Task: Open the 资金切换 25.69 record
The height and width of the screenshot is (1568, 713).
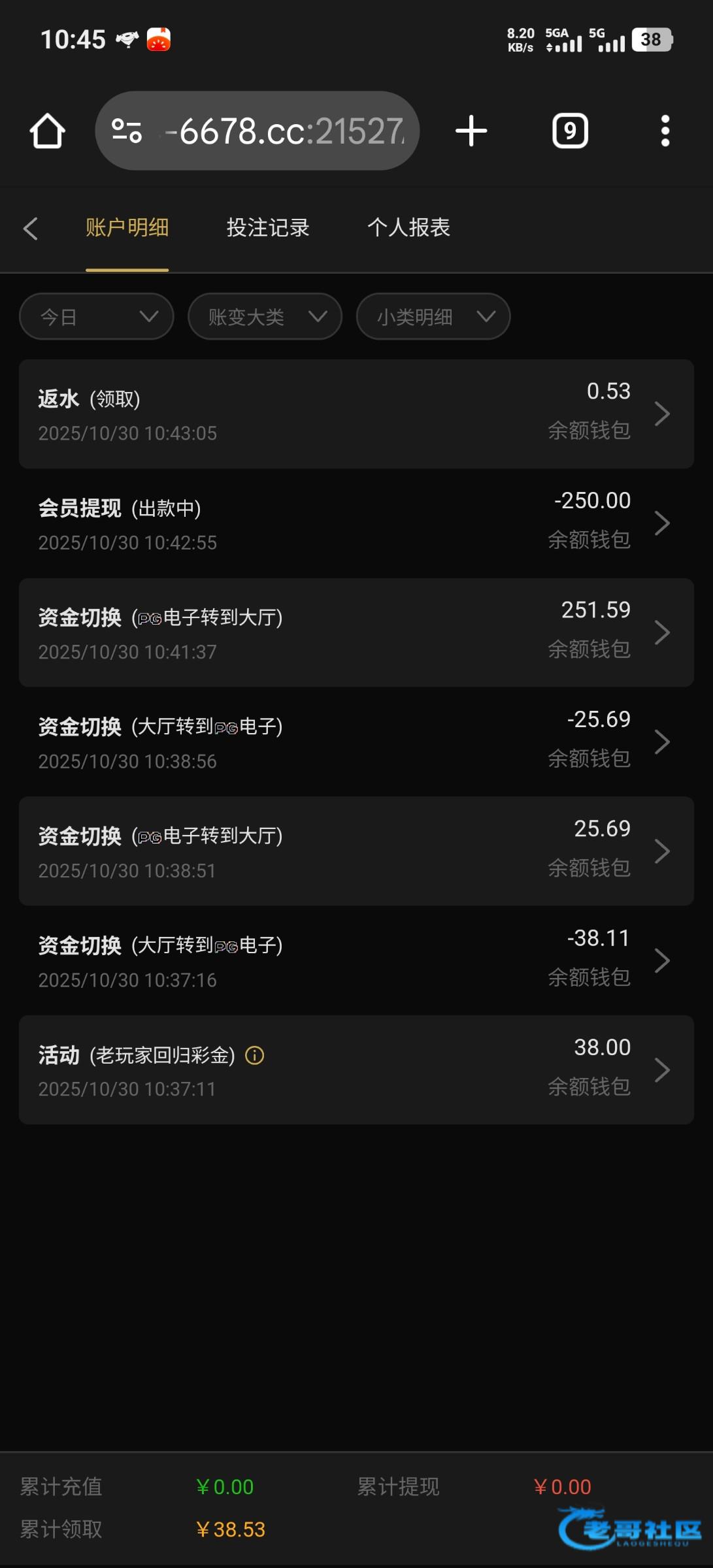Action: tap(356, 851)
